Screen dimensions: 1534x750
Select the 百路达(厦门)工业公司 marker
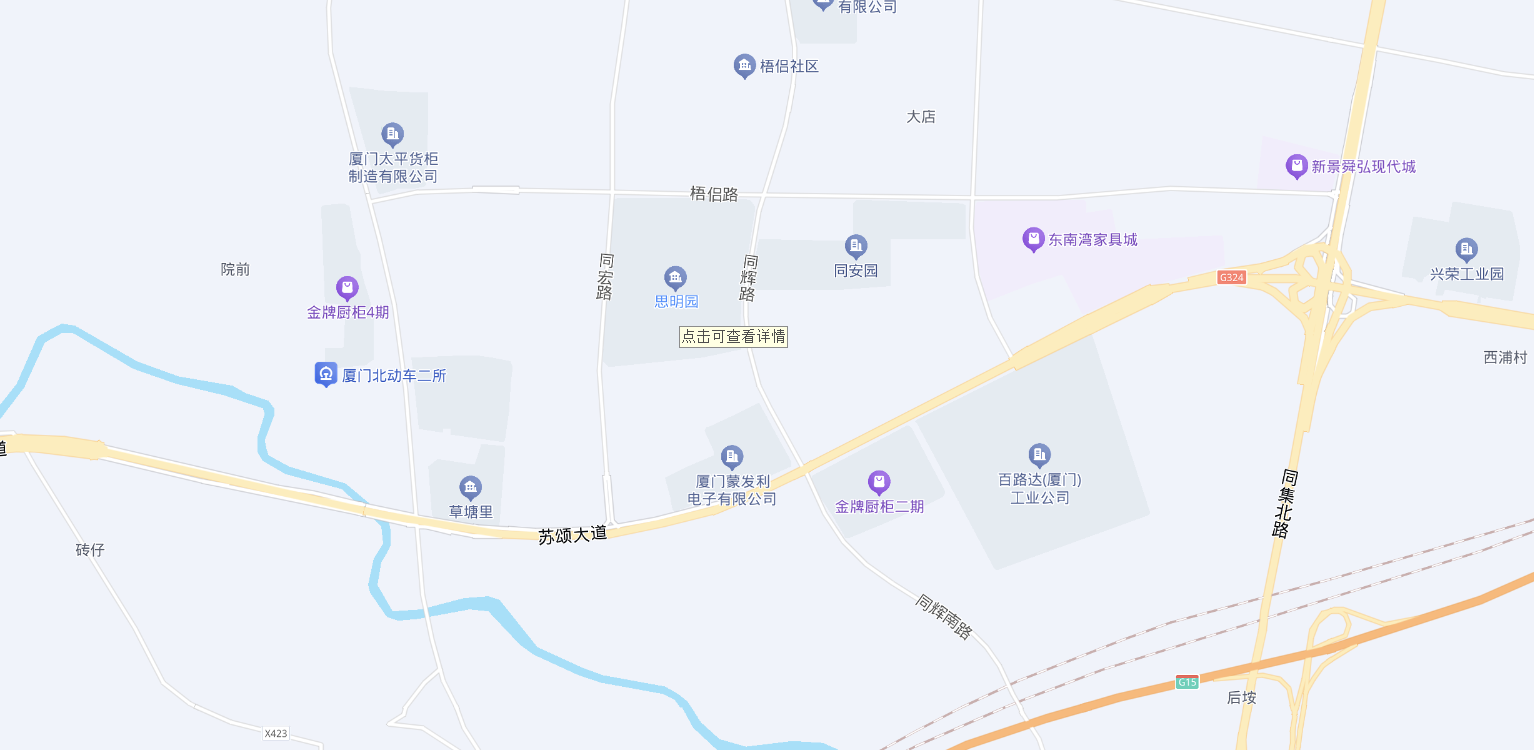tap(1040, 456)
